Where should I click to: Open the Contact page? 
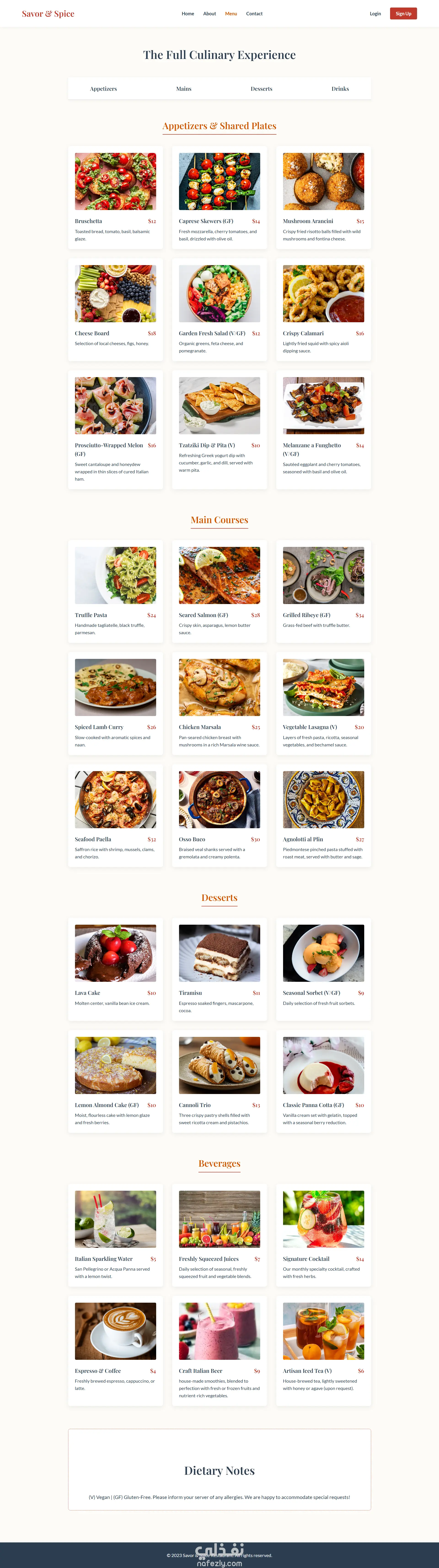254,13
